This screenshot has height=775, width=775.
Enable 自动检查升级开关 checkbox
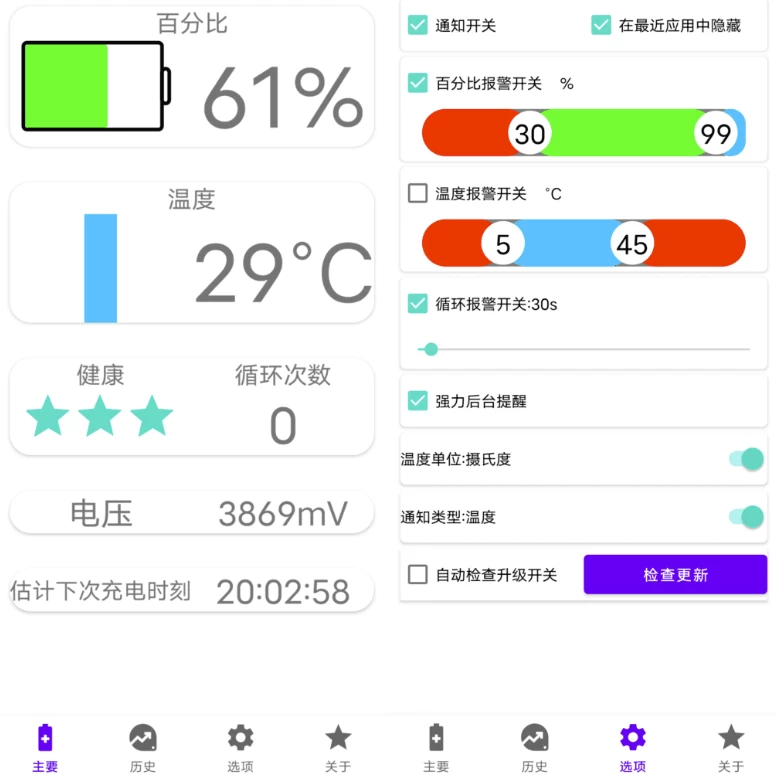click(418, 575)
